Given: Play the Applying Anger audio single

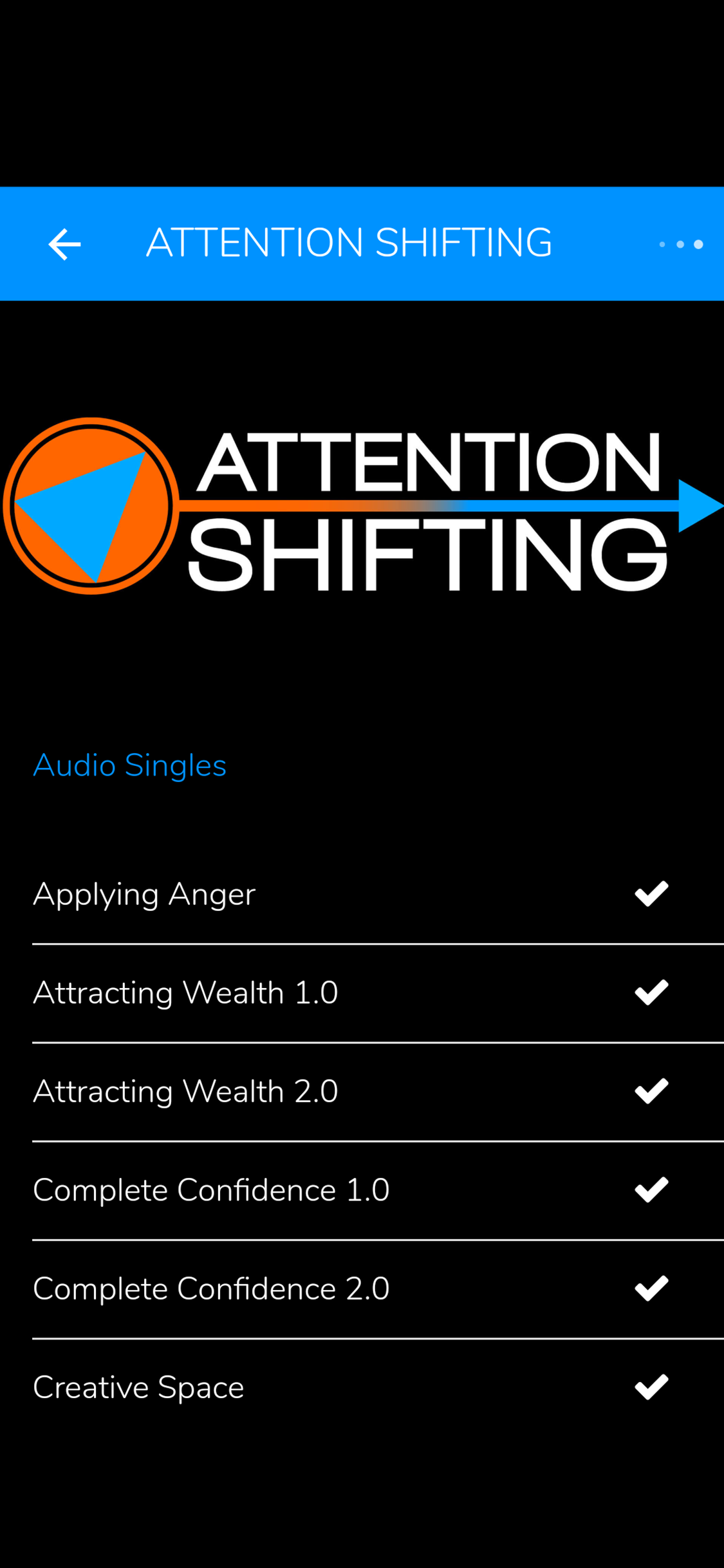Looking at the screenshot, I should pos(144,894).
